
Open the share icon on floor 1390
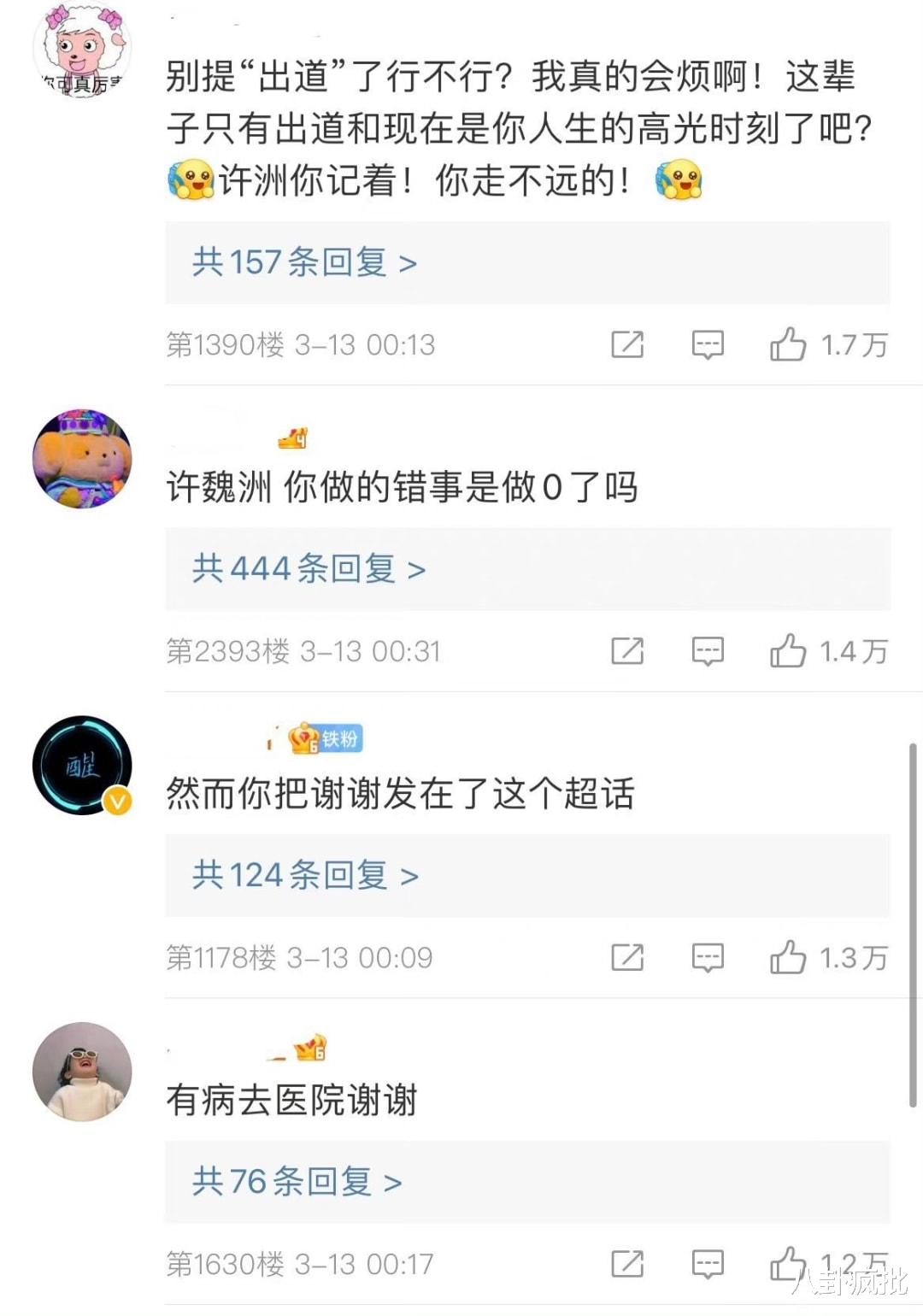point(629,345)
